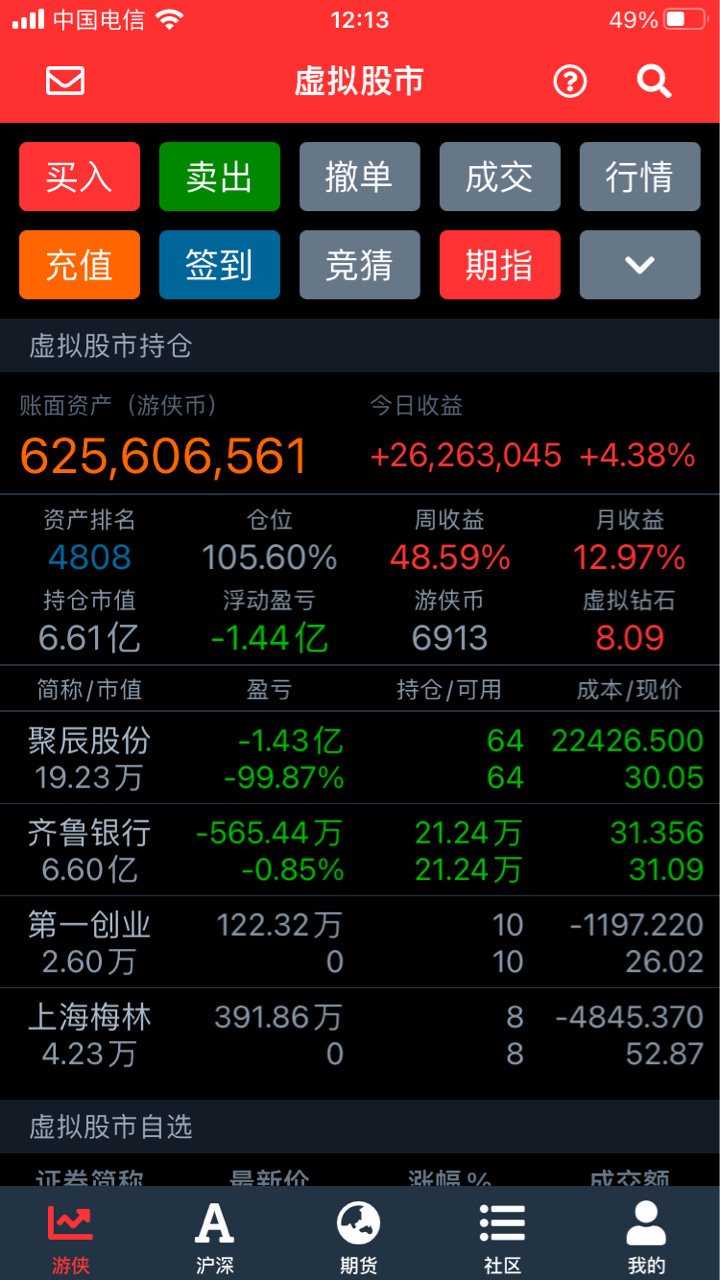This screenshot has height=1280, width=720.
Task: Tap the green 卖出 button
Action: [219, 177]
